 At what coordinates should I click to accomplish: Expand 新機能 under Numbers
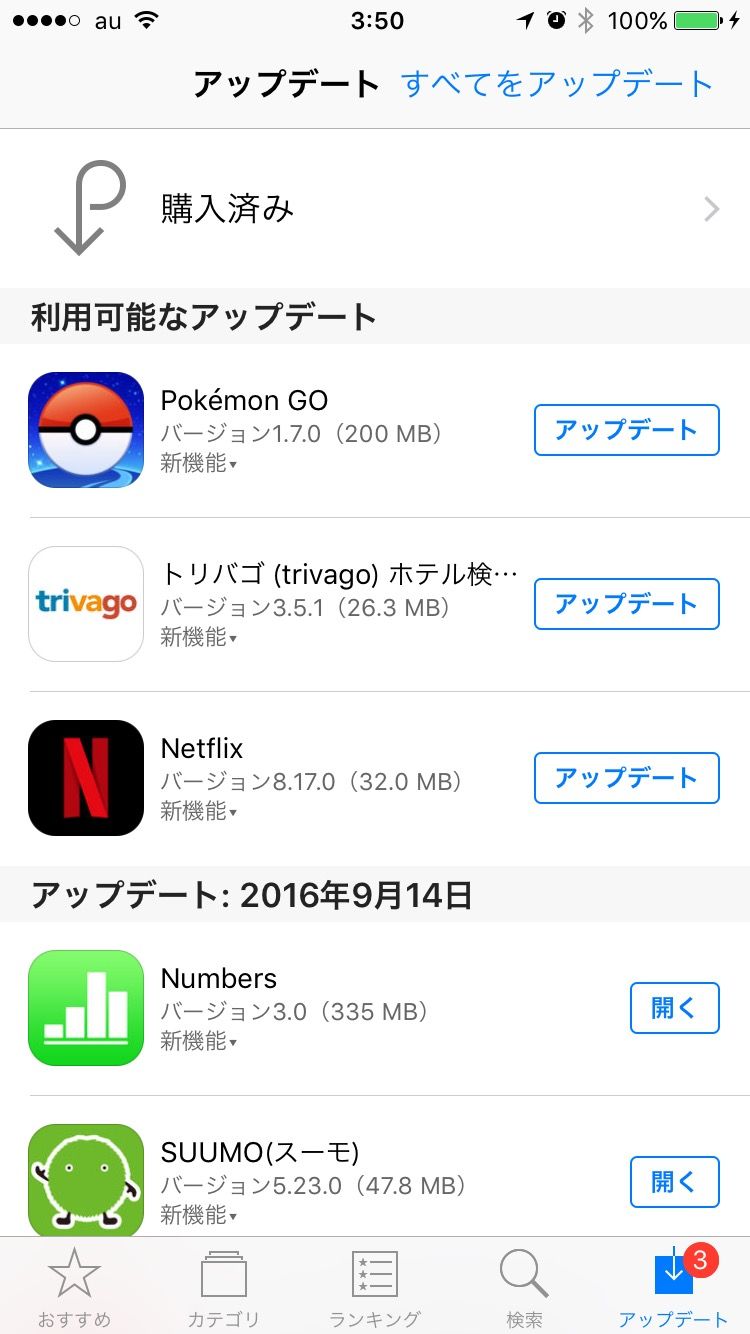199,1042
